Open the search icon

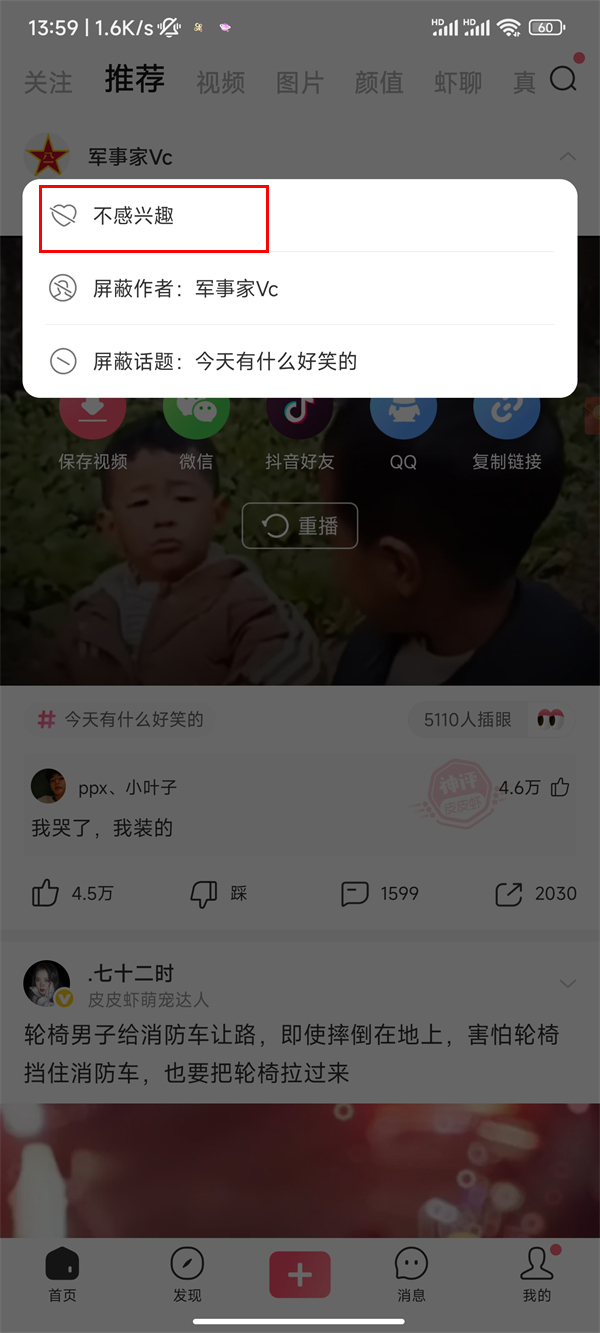(x=563, y=79)
